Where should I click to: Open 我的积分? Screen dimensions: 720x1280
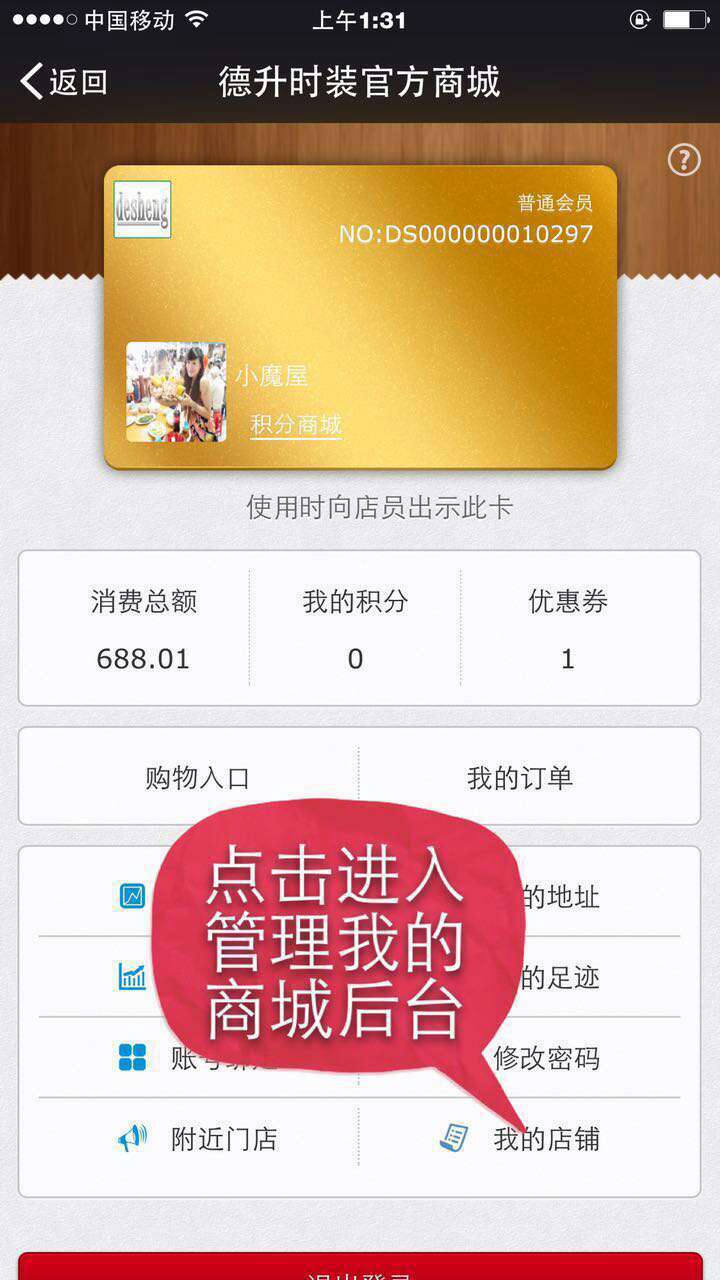tap(355, 628)
